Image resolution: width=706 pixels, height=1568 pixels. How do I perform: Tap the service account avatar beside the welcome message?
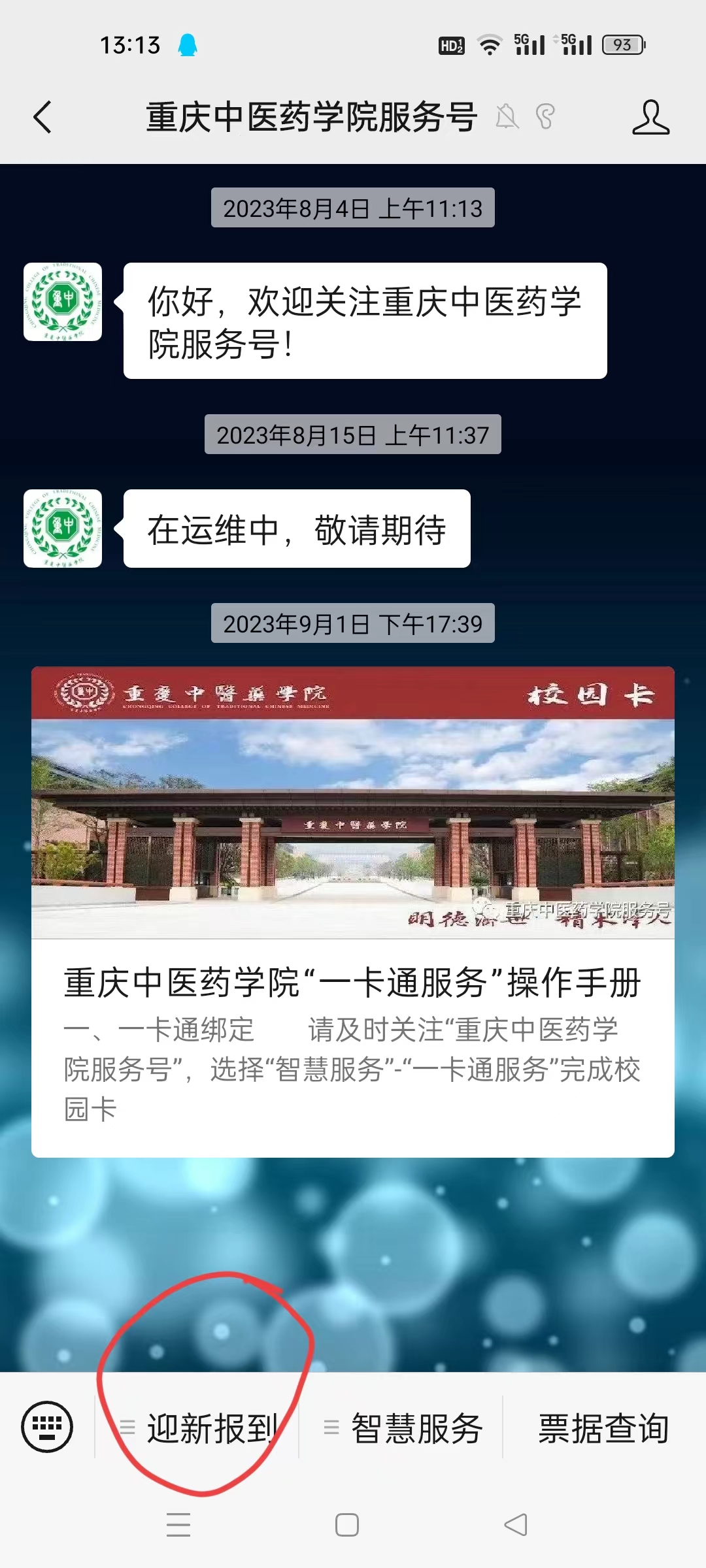click(63, 302)
